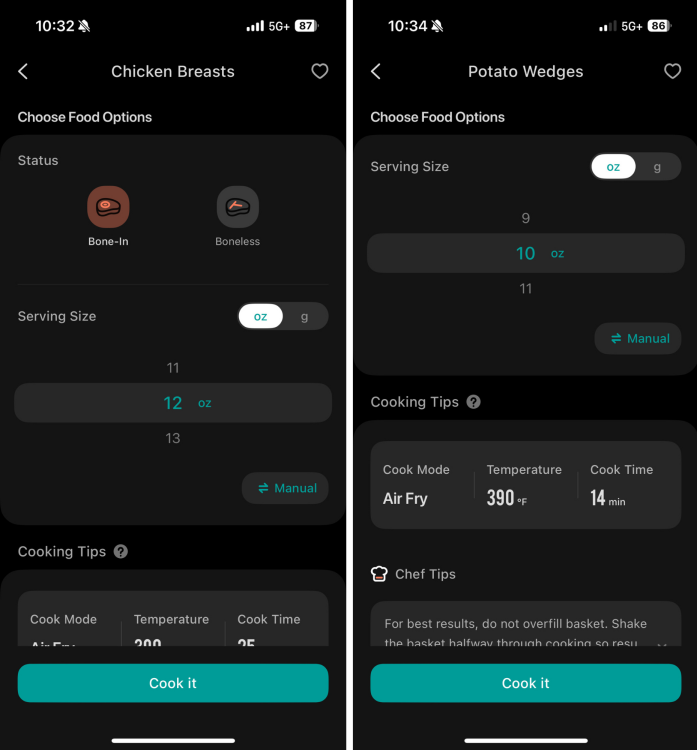The width and height of the screenshot is (697, 750).
Task: Choose the Boneless status option
Action: [237, 207]
